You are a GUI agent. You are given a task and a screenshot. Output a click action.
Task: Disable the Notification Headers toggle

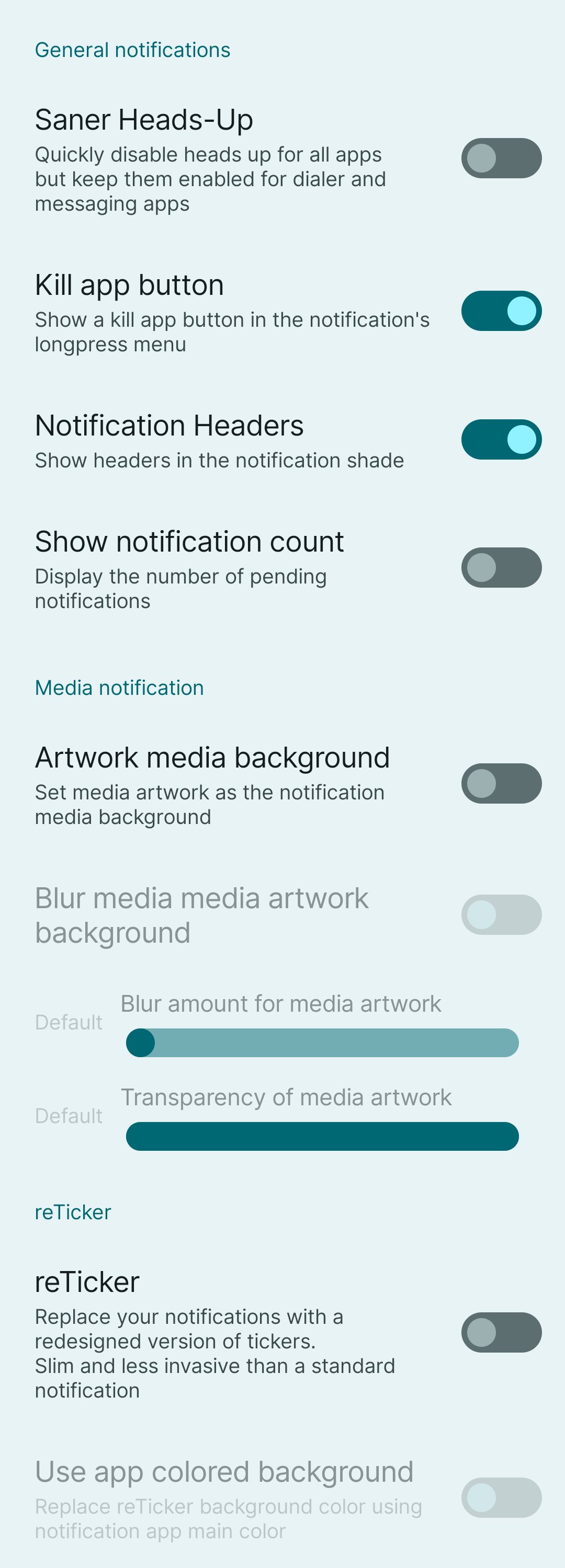click(501, 440)
